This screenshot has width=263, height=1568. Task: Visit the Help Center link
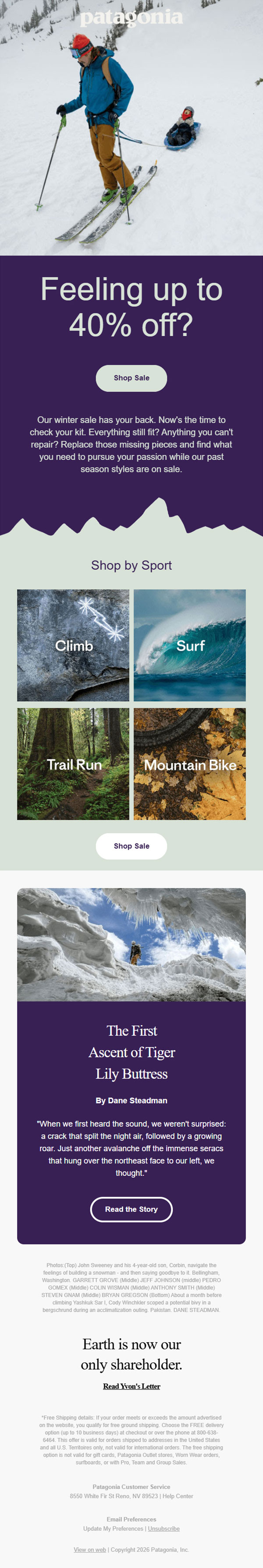(178, 1496)
